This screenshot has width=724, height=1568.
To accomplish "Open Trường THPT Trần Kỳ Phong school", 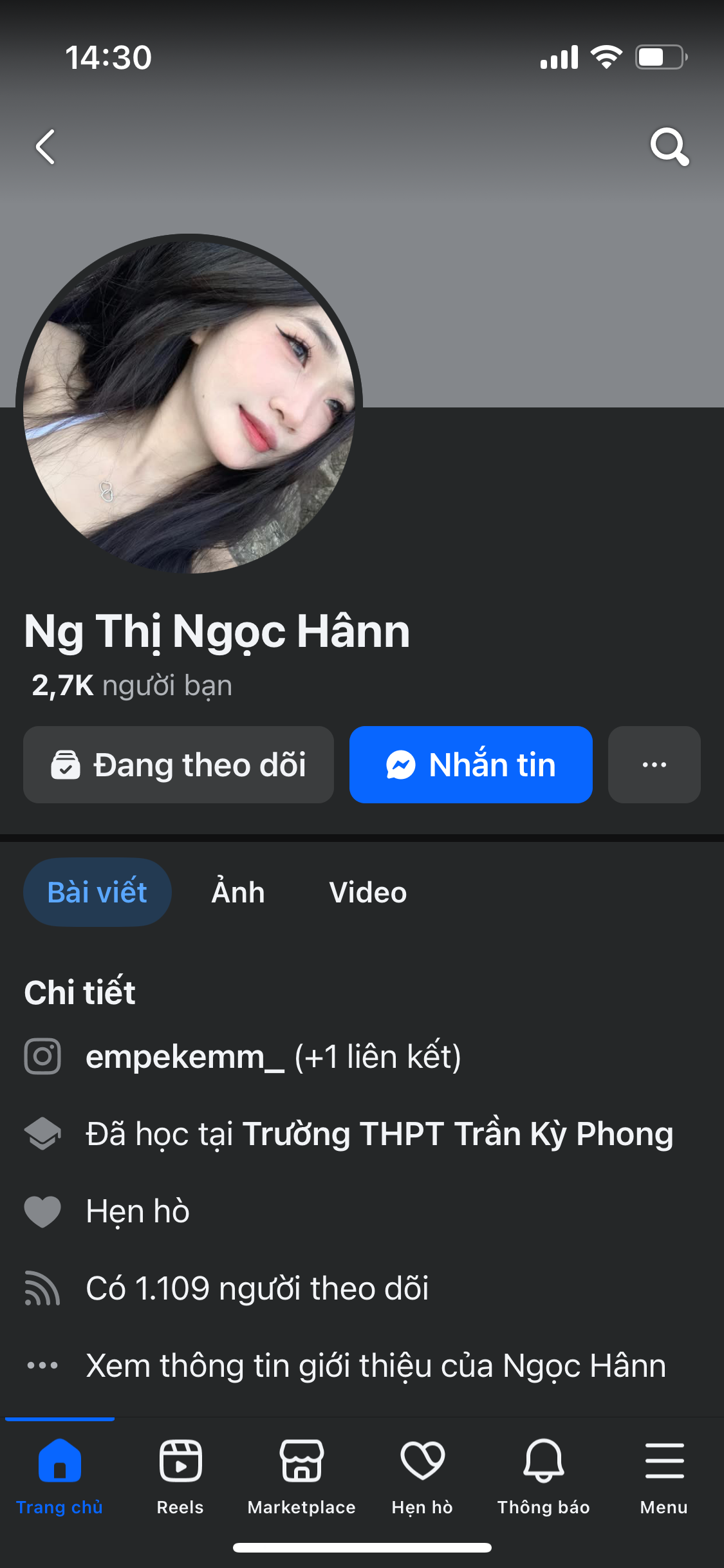I will (x=458, y=1134).
